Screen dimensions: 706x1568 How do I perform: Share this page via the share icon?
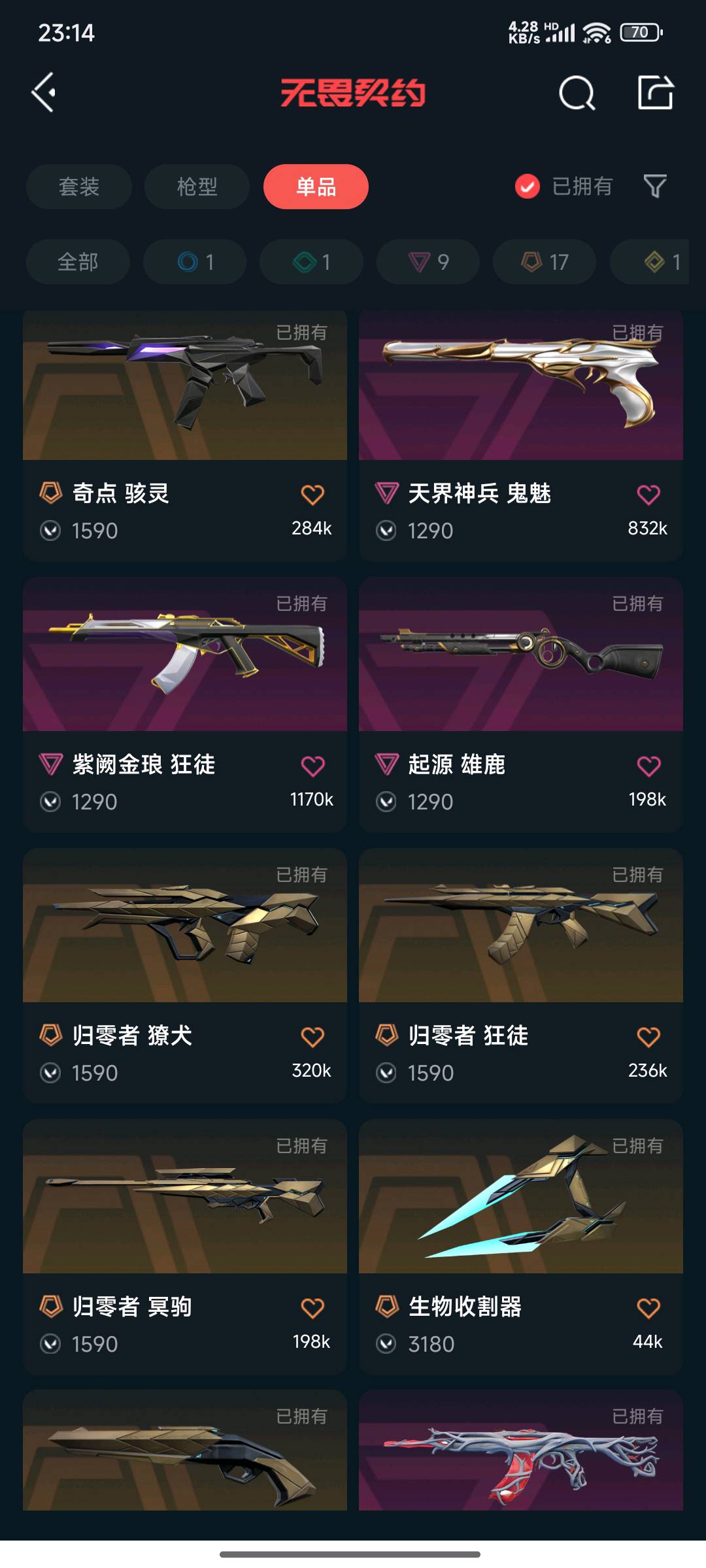coord(655,93)
